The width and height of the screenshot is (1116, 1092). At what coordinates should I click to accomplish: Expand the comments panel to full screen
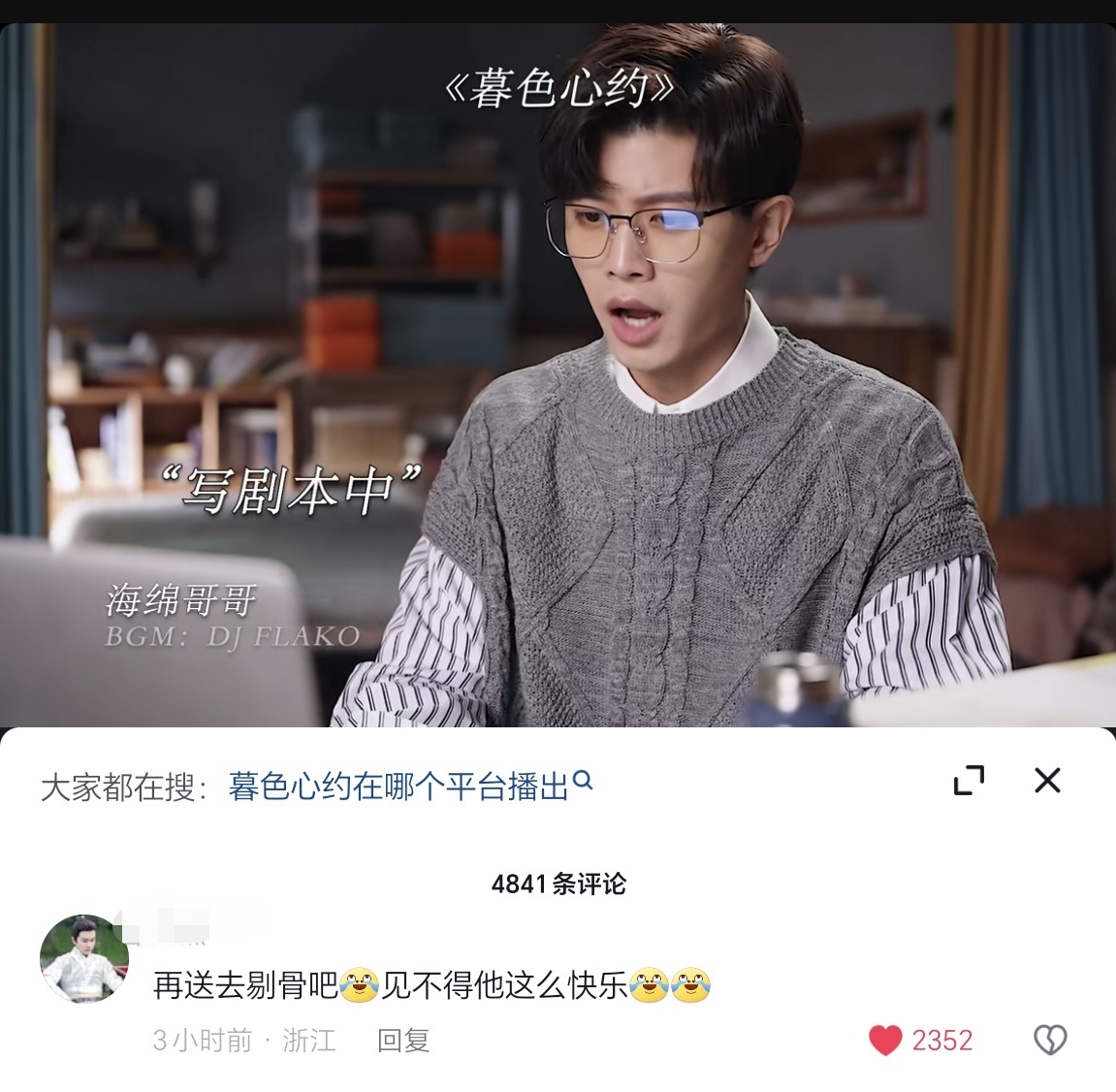(969, 781)
